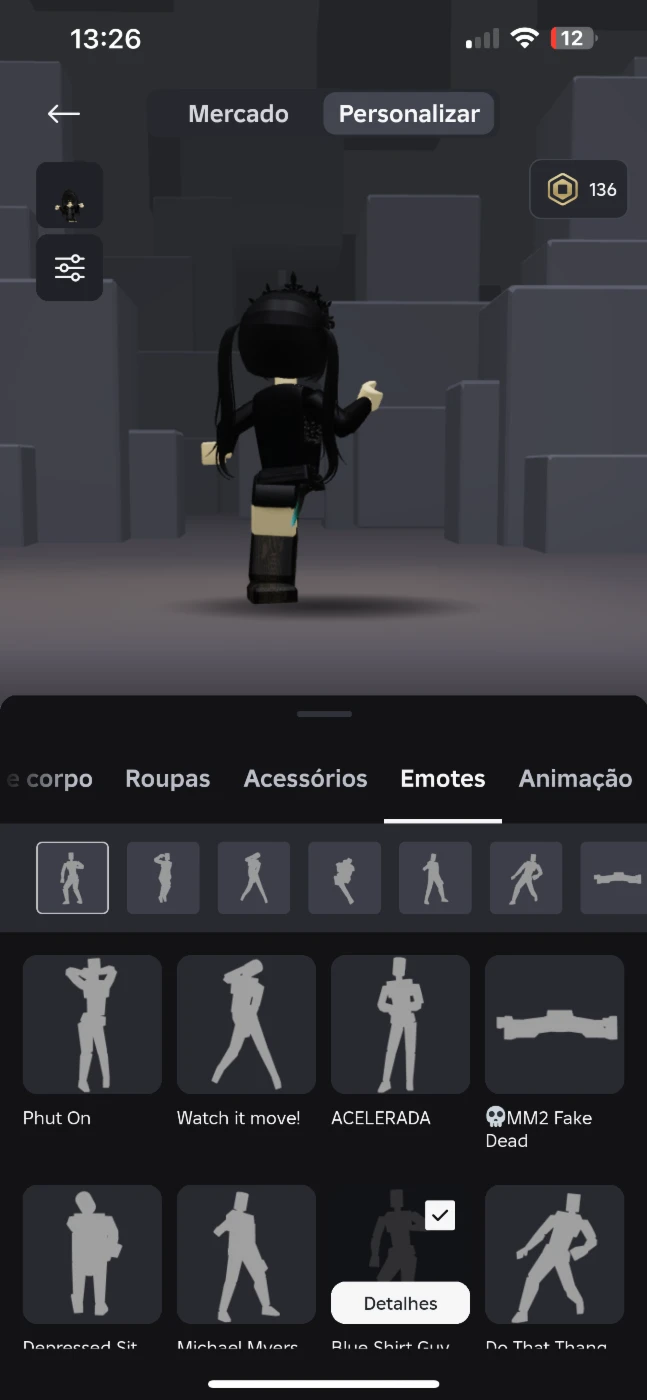Switch to the Mercado tab

pyautogui.click(x=238, y=114)
